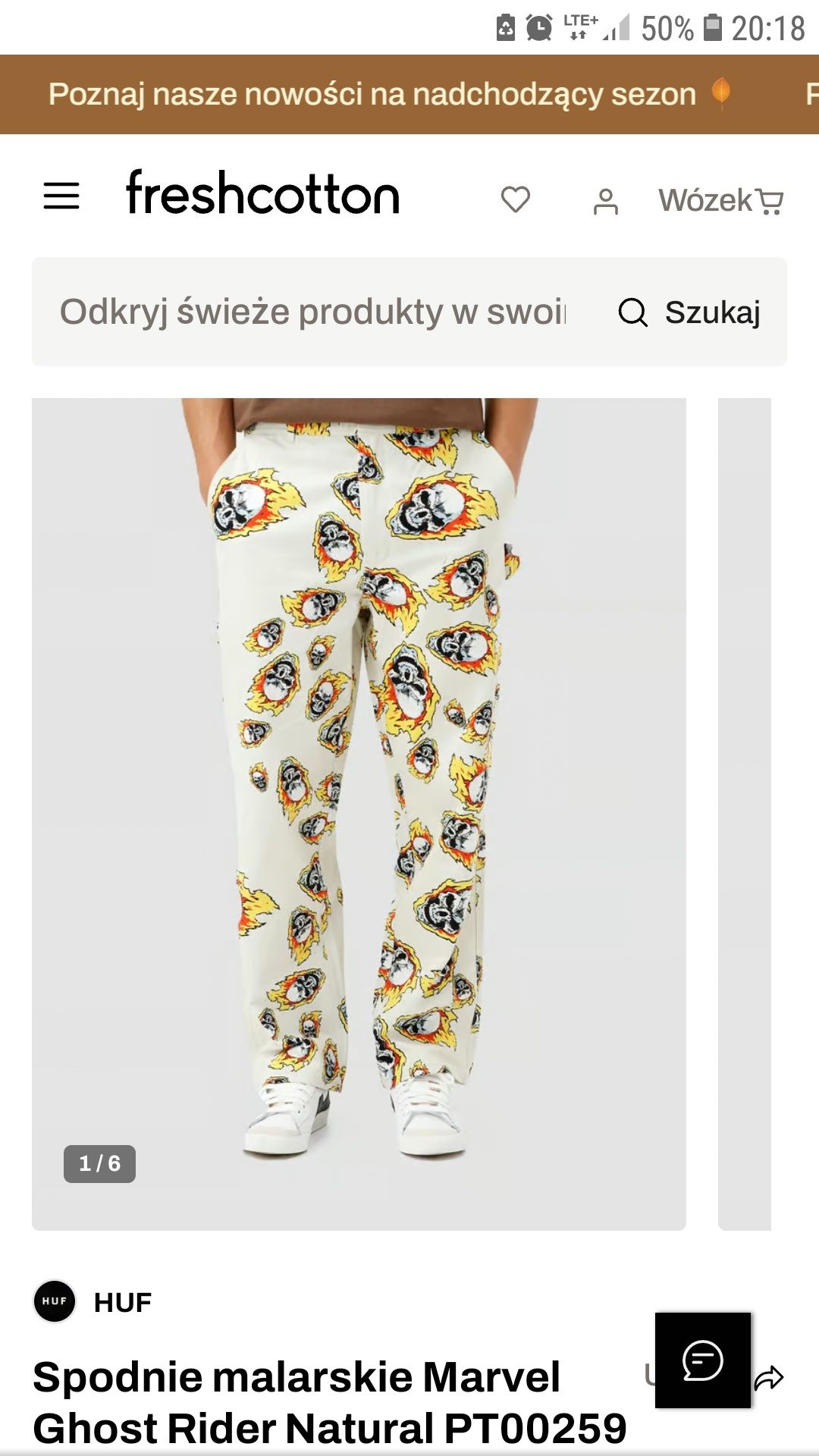Screen dimensions: 819x1456
Task: Open the hamburger menu
Action: (x=61, y=196)
